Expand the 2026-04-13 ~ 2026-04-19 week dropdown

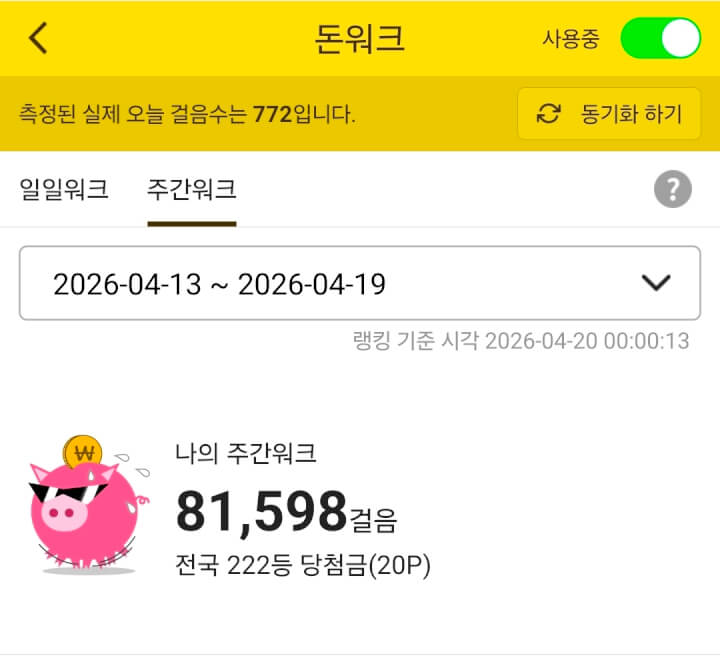tap(359, 284)
